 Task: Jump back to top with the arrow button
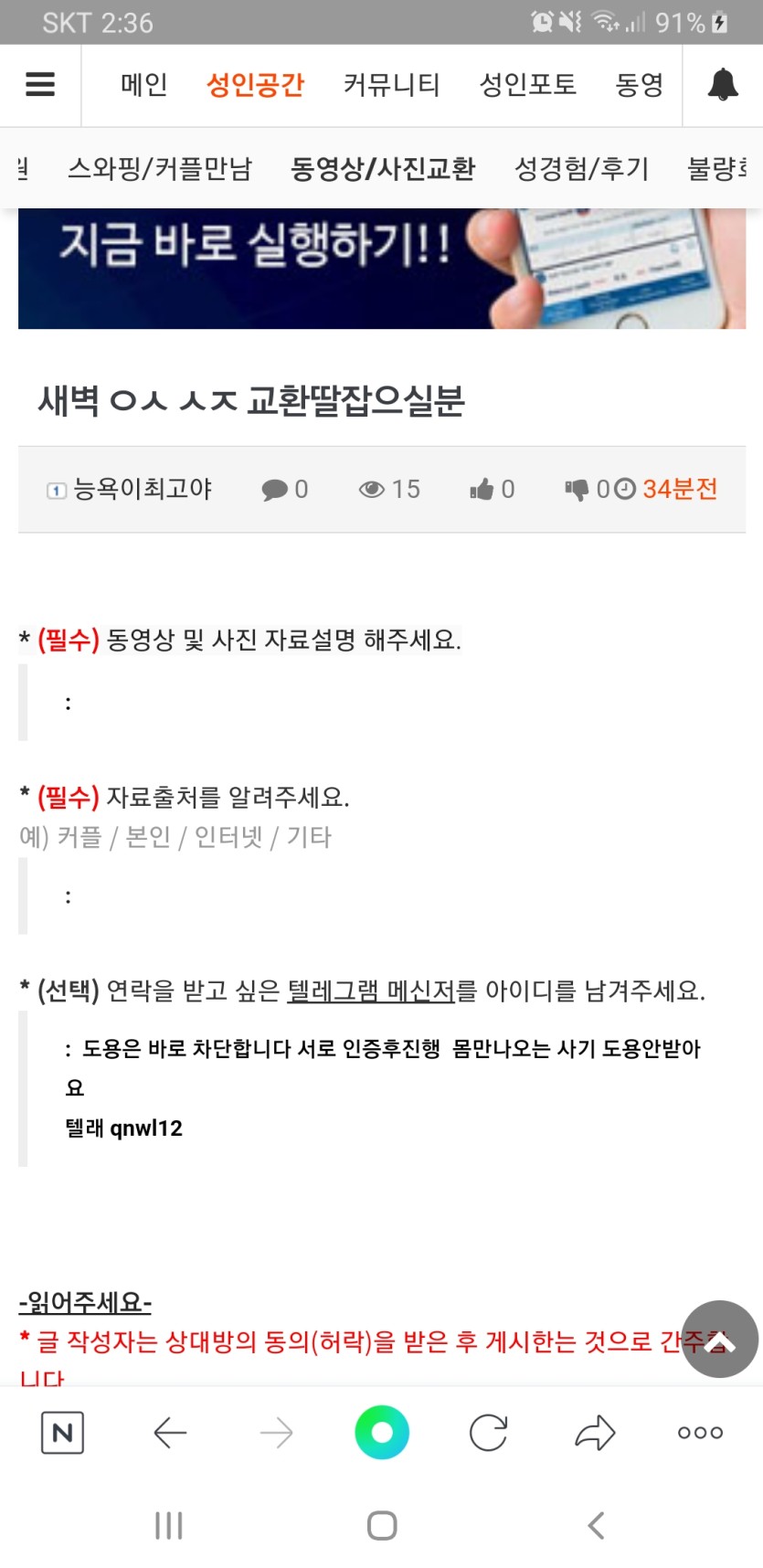point(719,1340)
